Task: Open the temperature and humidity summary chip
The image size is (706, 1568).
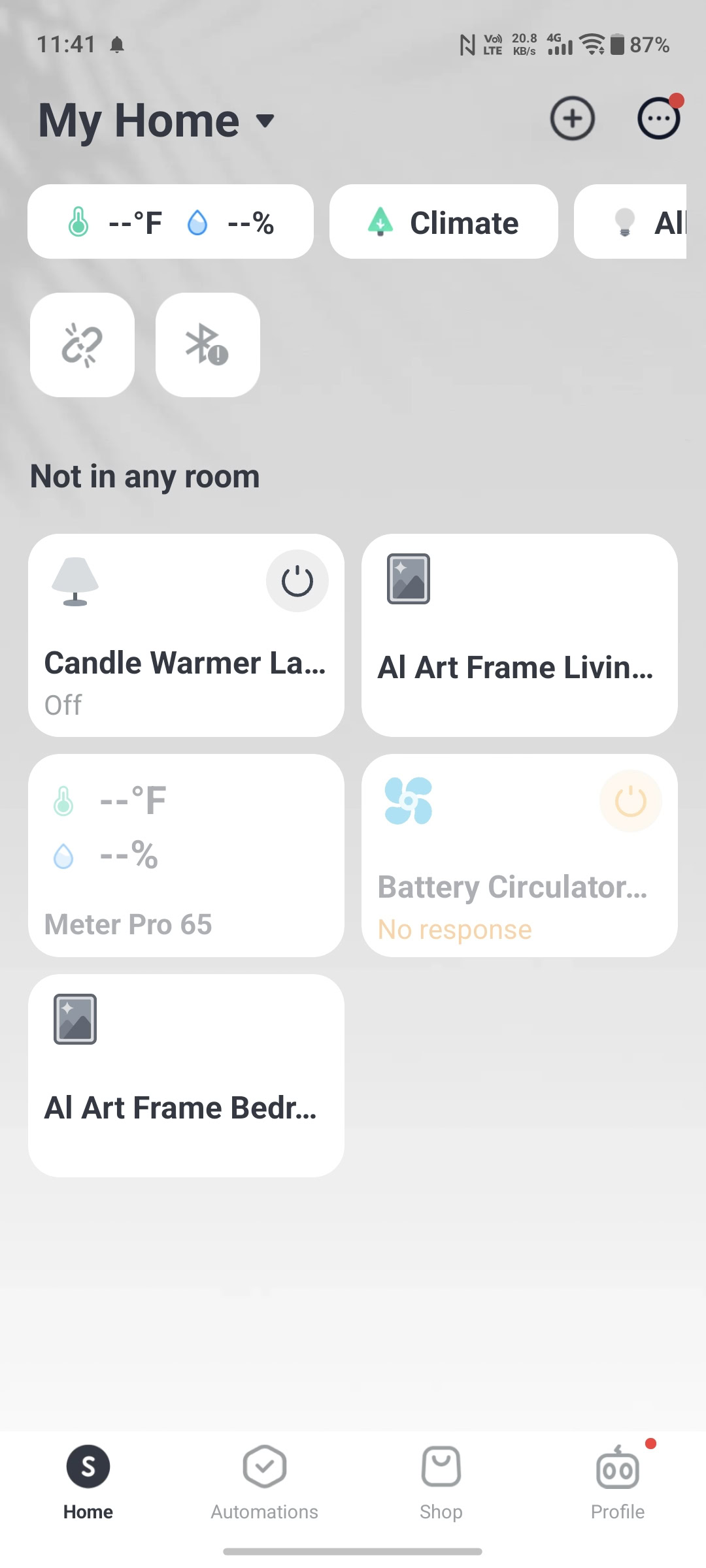Action: [171, 222]
